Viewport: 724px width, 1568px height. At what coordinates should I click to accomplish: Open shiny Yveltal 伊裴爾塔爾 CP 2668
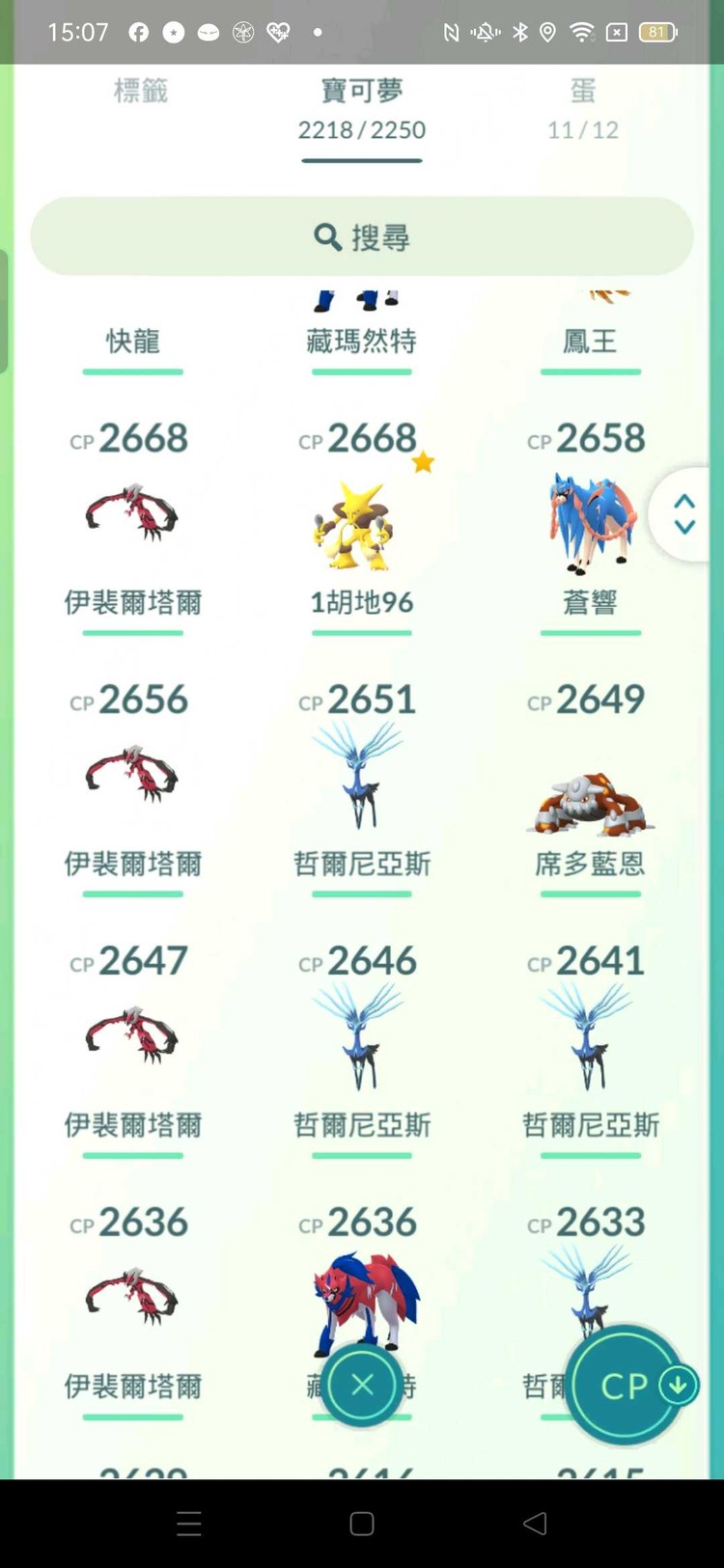coord(132,518)
